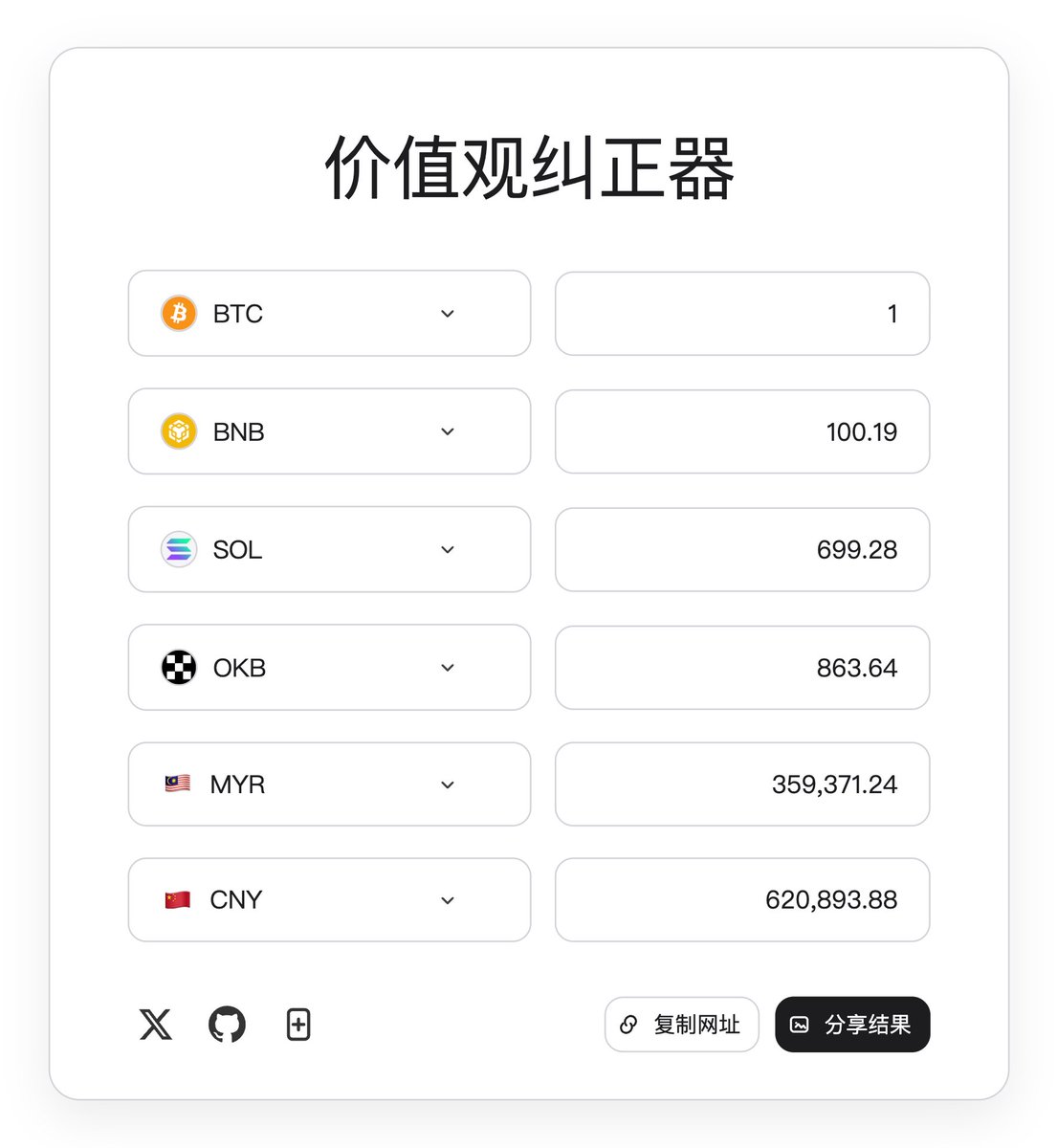
Task: Visit the GitHub repository icon
Action: [227, 1025]
